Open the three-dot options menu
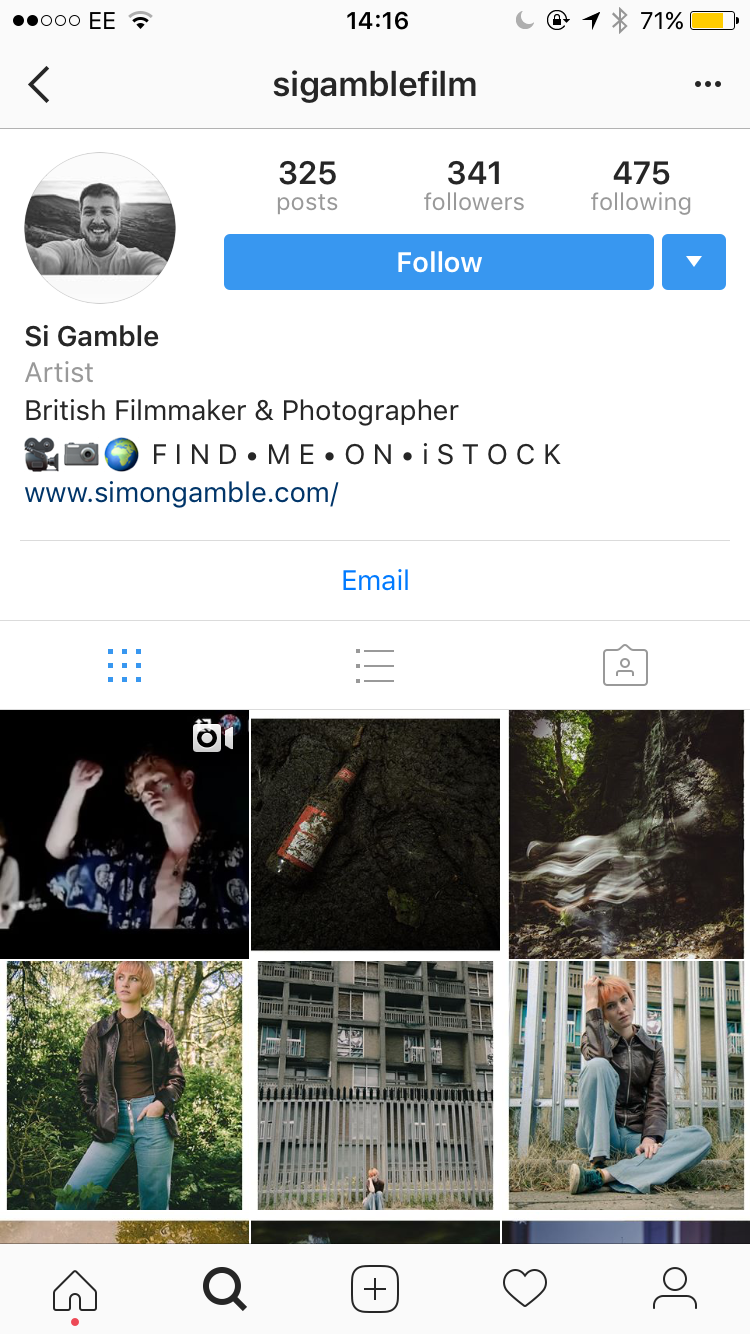 (707, 85)
